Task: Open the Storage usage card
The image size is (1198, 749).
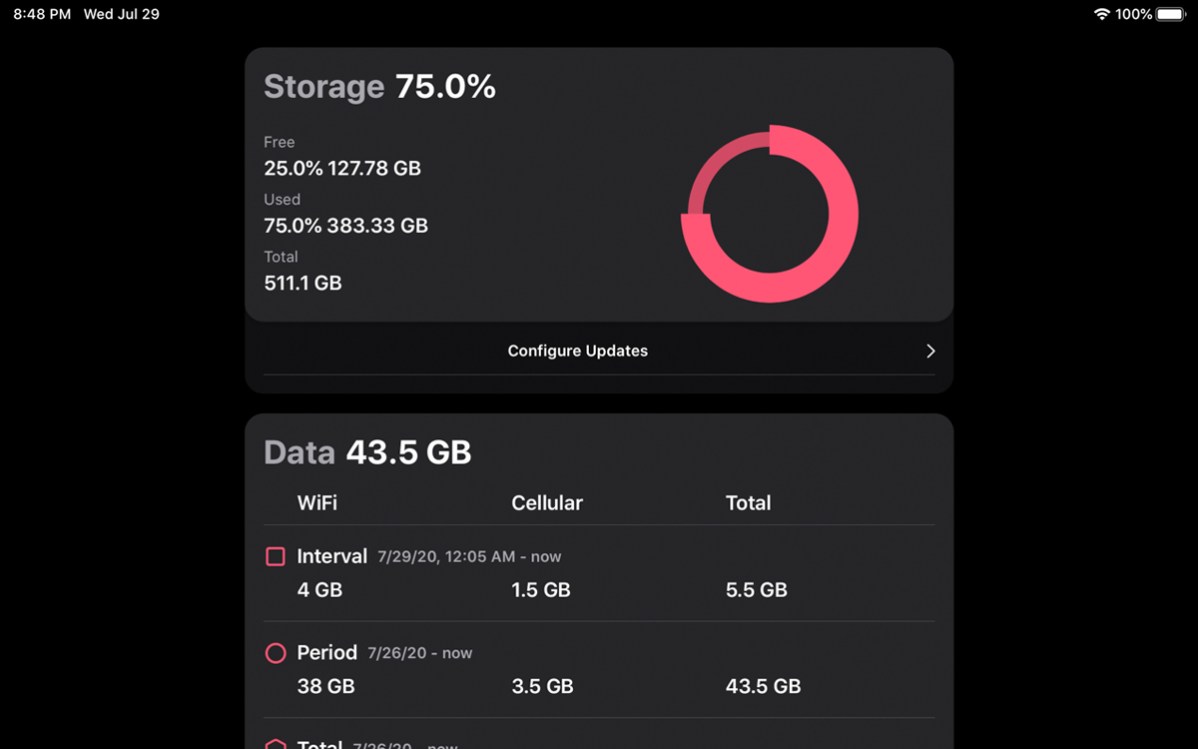Action: [598, 185]
